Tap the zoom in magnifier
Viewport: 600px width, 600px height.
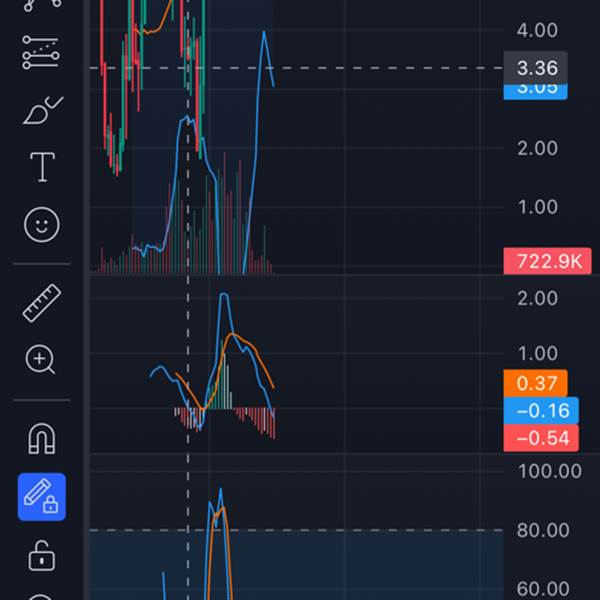pos(41,360)
